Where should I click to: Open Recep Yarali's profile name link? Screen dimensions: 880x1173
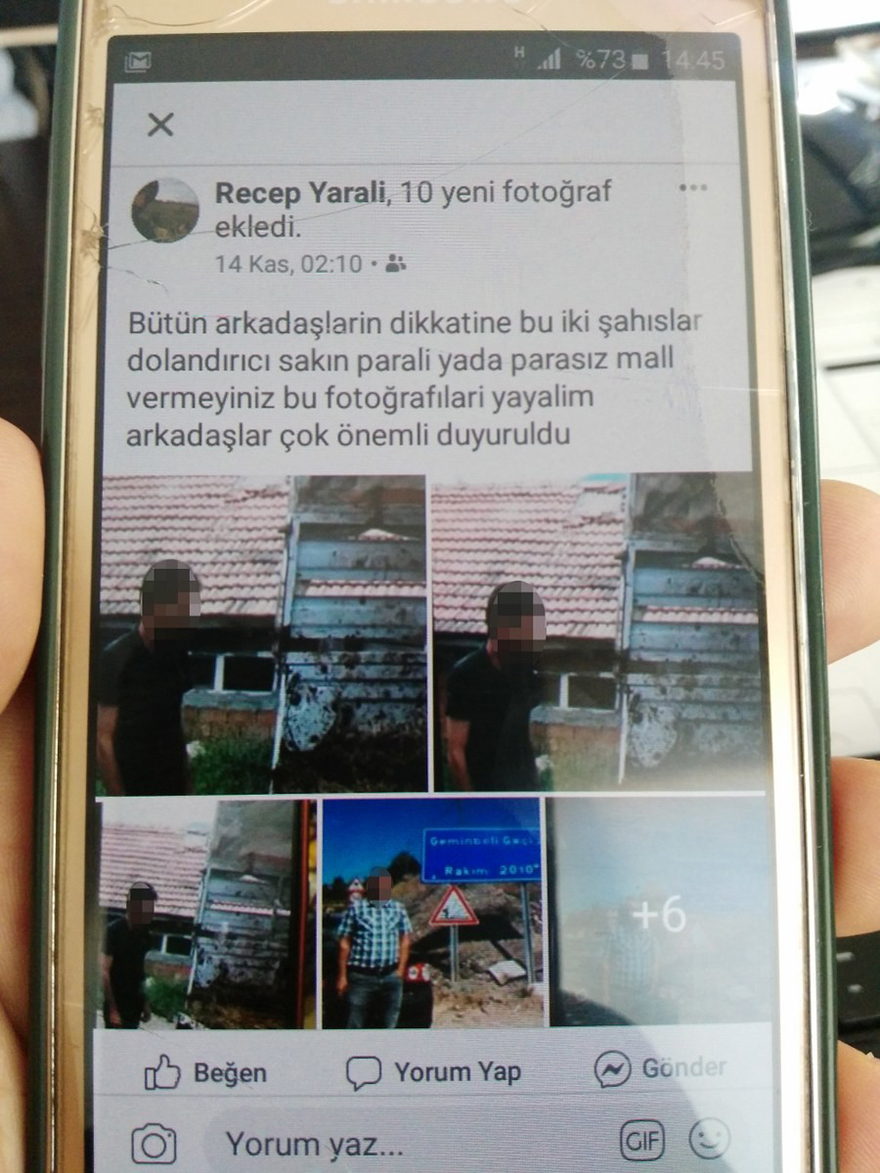pos(299,193)
